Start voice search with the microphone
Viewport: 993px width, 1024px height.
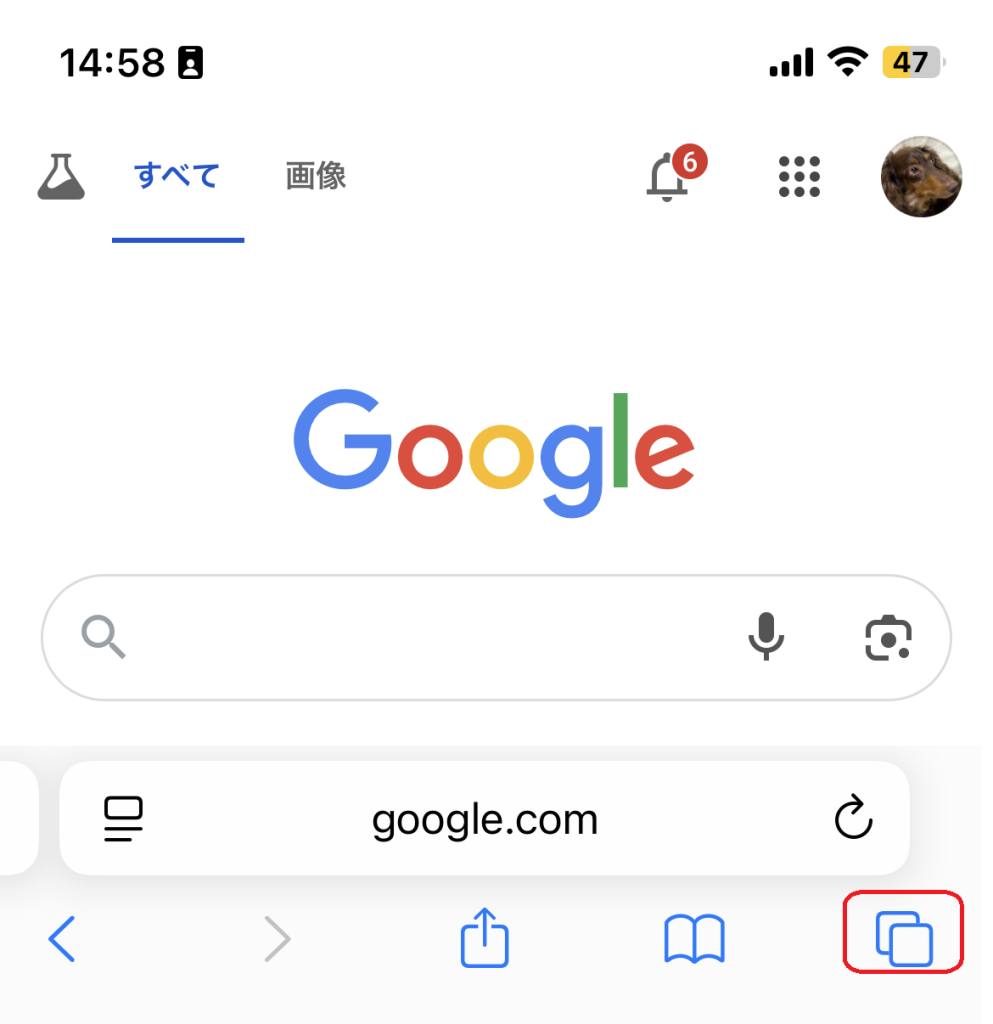pyautogui.click(x=766, y=636)
